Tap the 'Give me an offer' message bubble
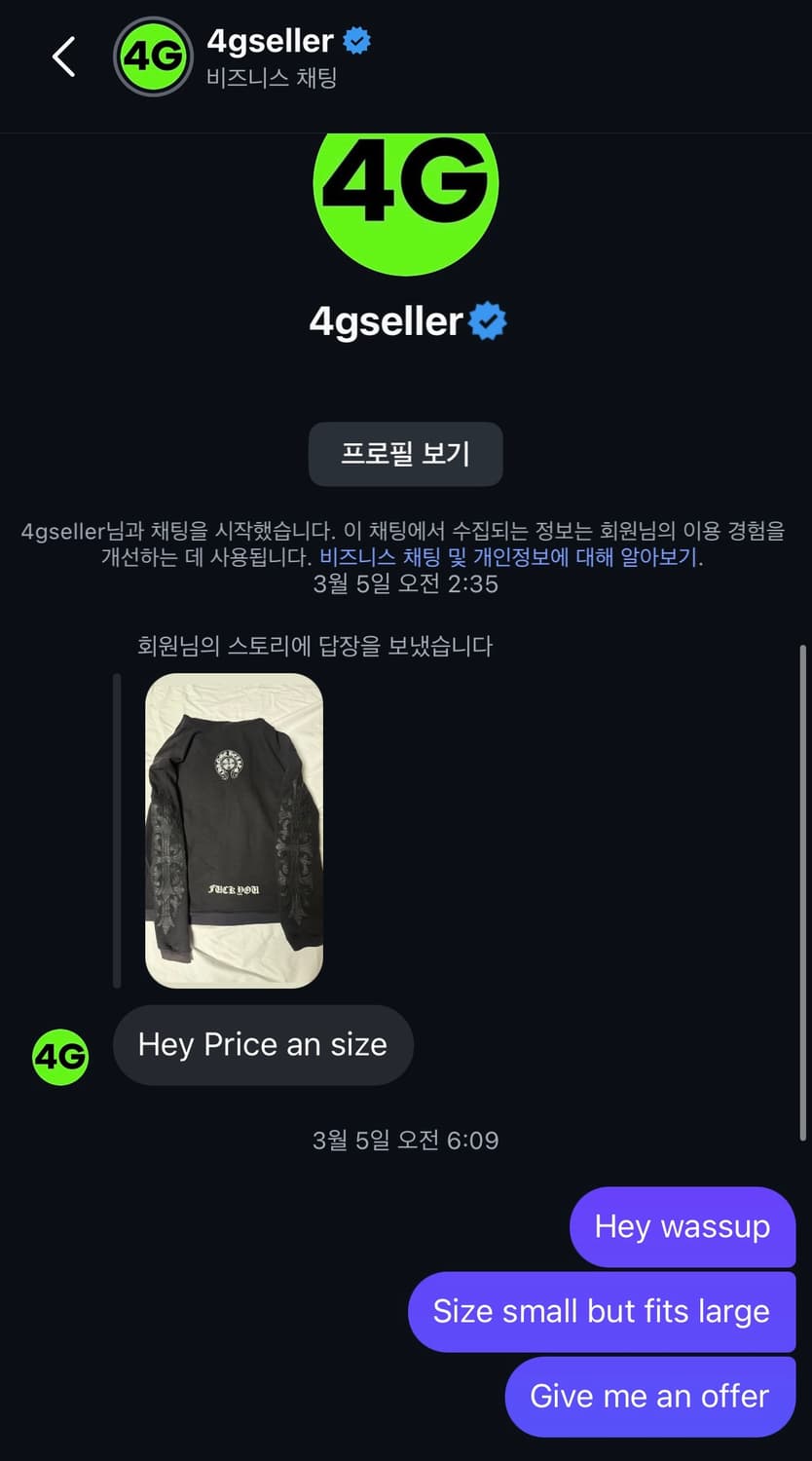This screenshot has width=812, height=1461. [x=648, y=1396]
